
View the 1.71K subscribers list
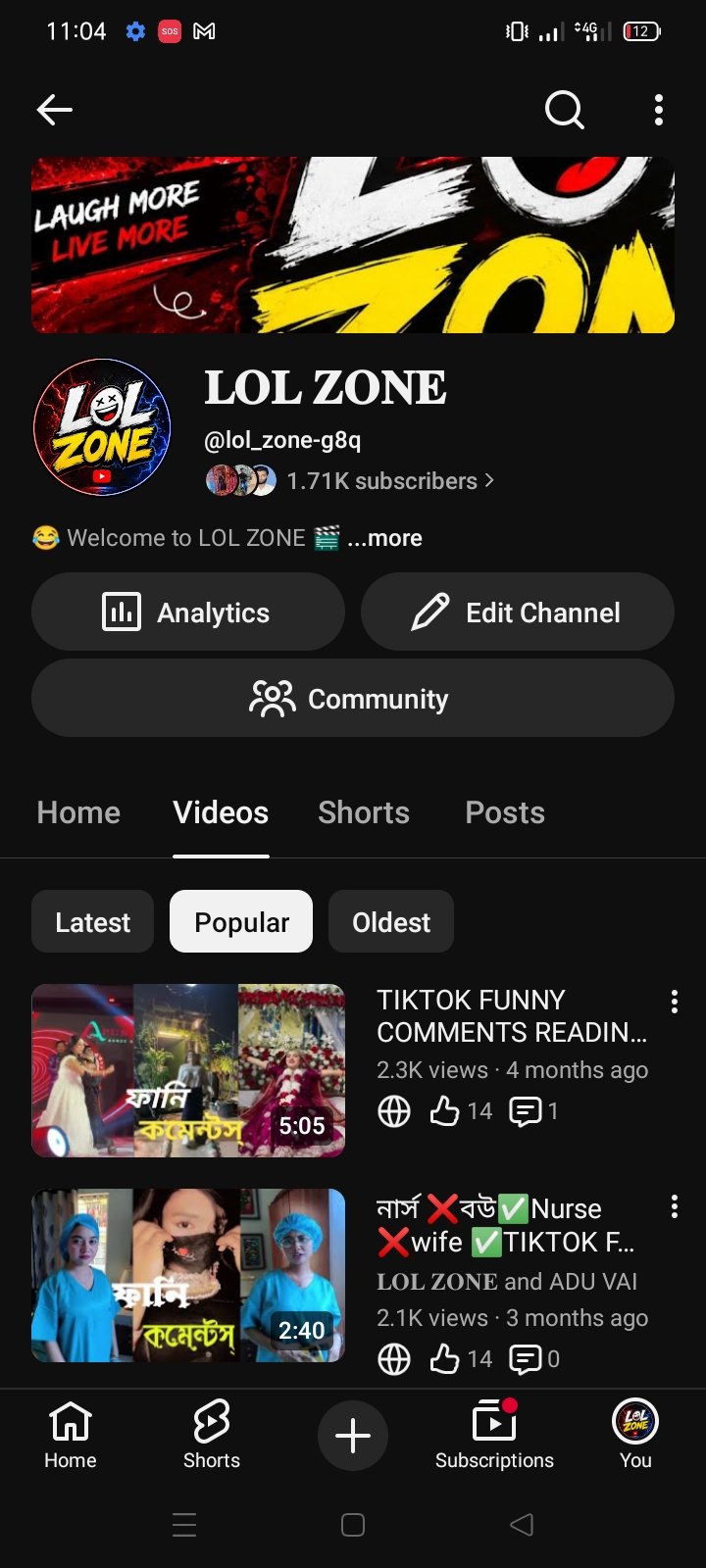[390, 481]
